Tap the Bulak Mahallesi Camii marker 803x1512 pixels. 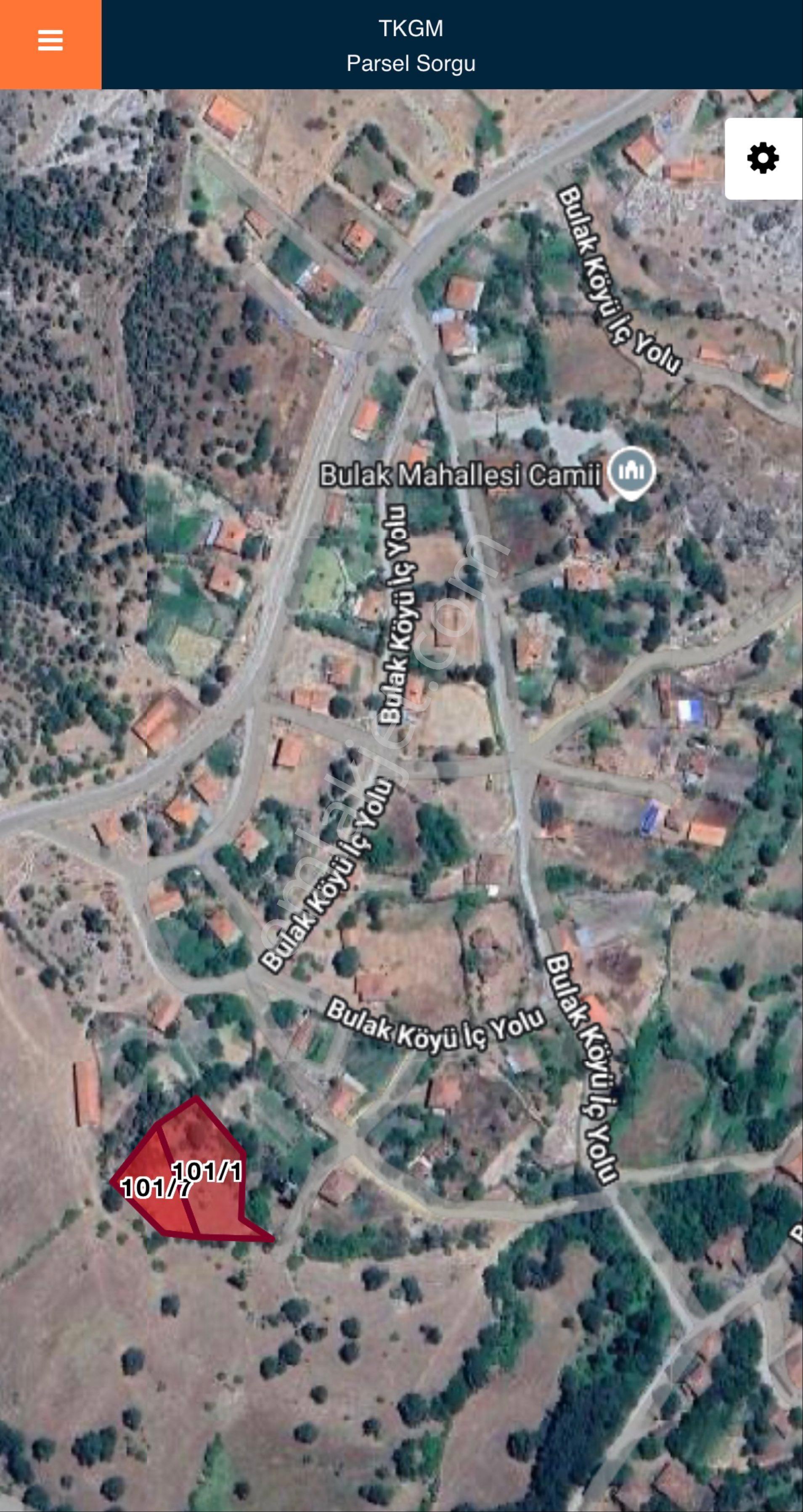(x=632, y=472)
